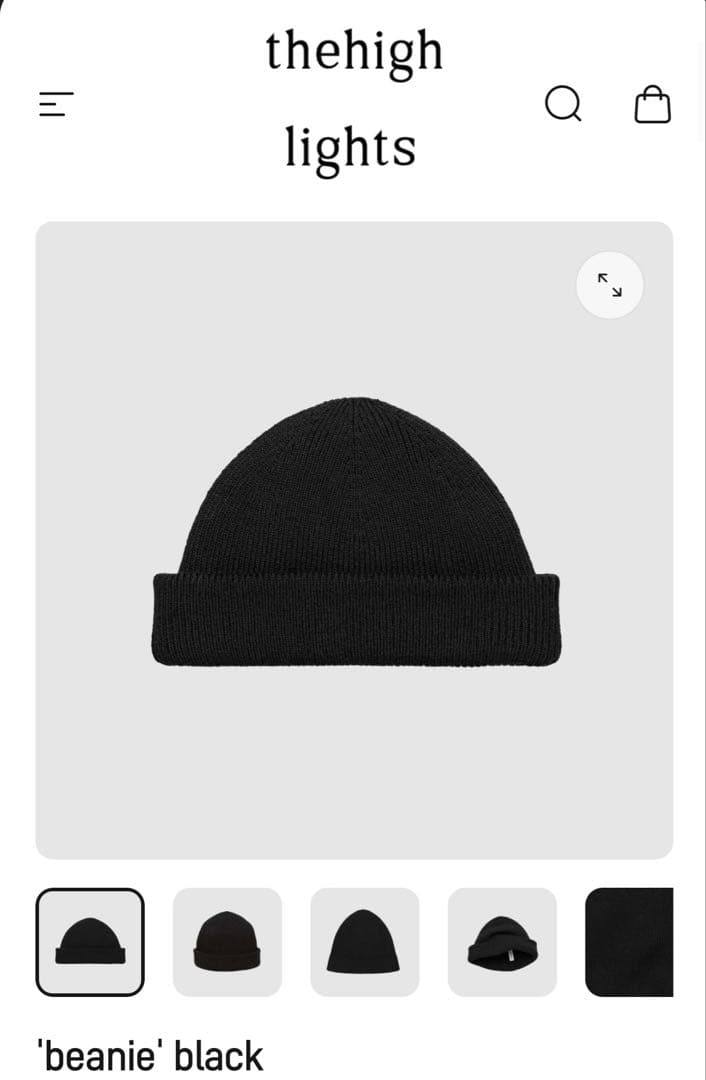
Task: Open the search icon
Action: coord(563,103)
